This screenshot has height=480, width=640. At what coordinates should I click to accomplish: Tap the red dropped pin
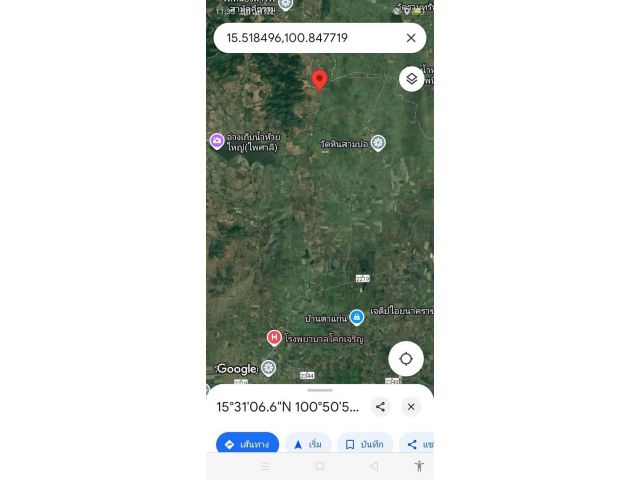click(x=320, y=80)
